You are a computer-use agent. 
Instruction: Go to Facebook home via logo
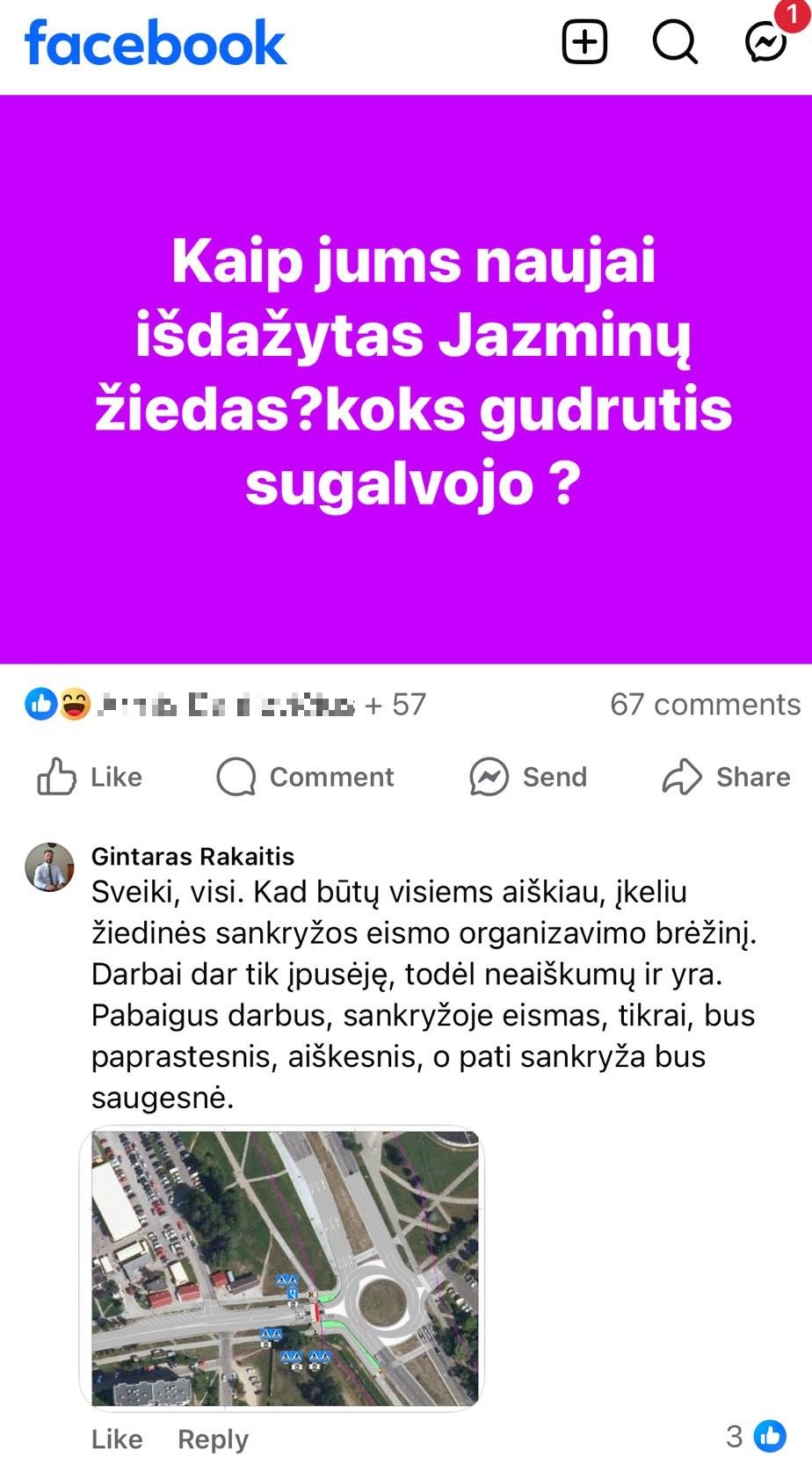[x=156, y=43]
